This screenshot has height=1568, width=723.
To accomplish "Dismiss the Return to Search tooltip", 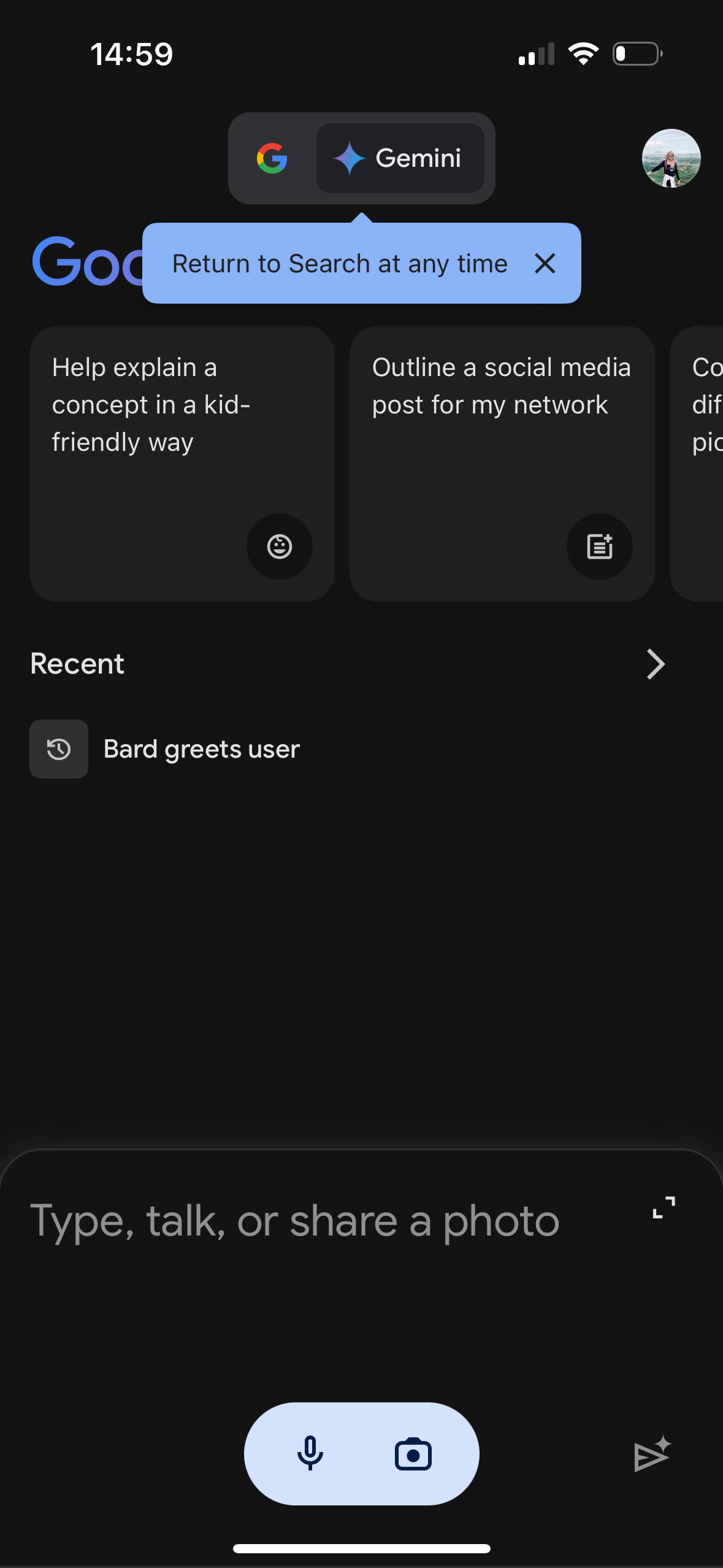I will click(545, 264).
